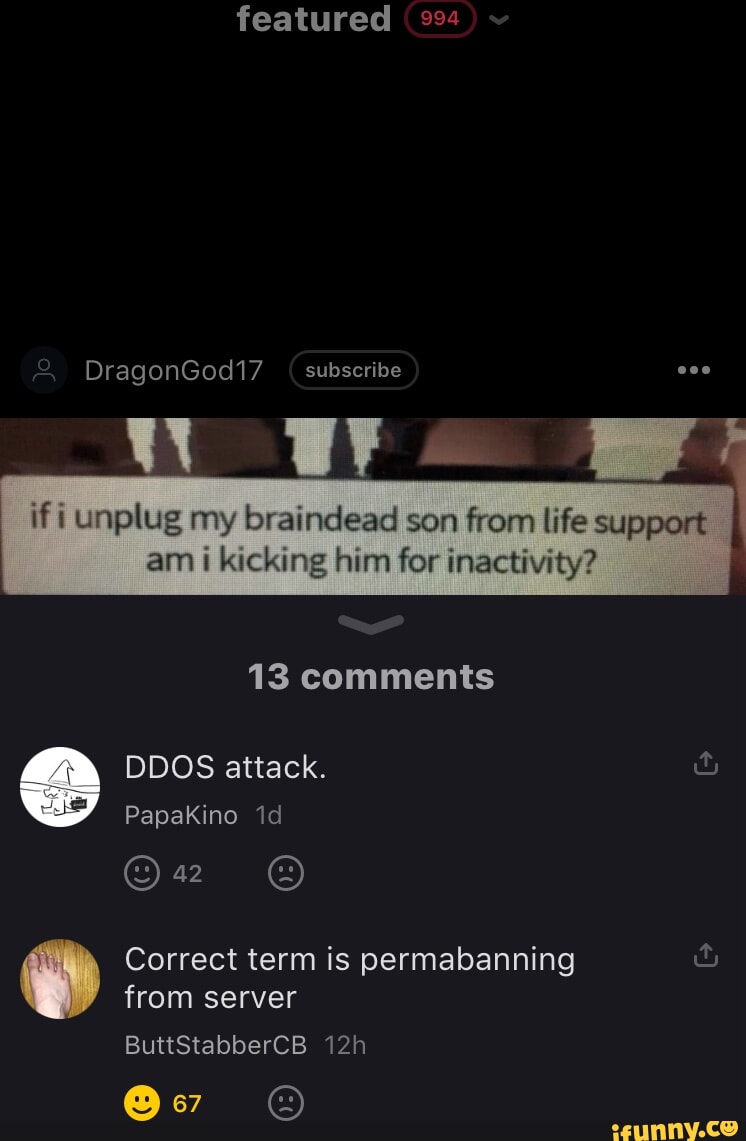Open ButtStabberCB's profile via username
746x1141 pixels.
click(216, 1045)
